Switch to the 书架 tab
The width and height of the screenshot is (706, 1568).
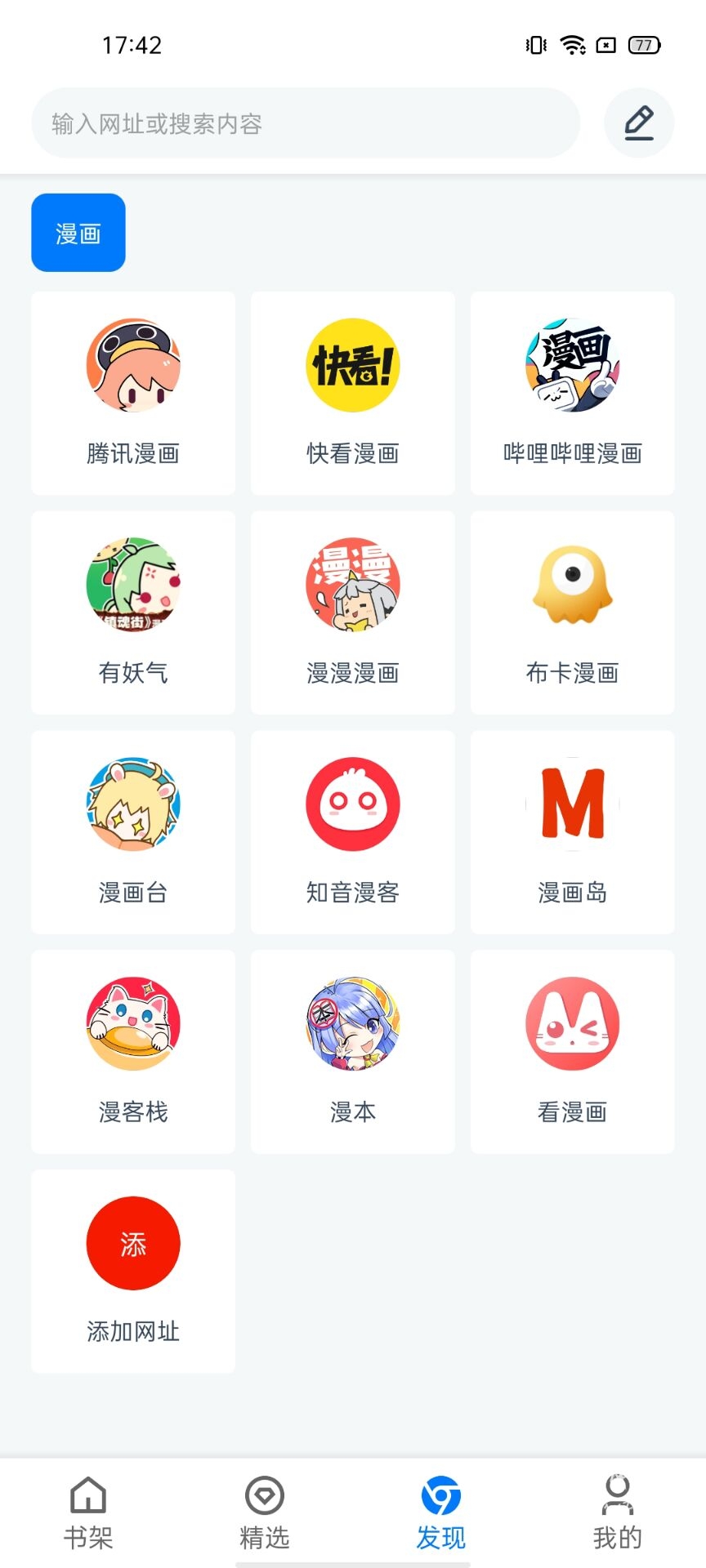(88, 1512)
